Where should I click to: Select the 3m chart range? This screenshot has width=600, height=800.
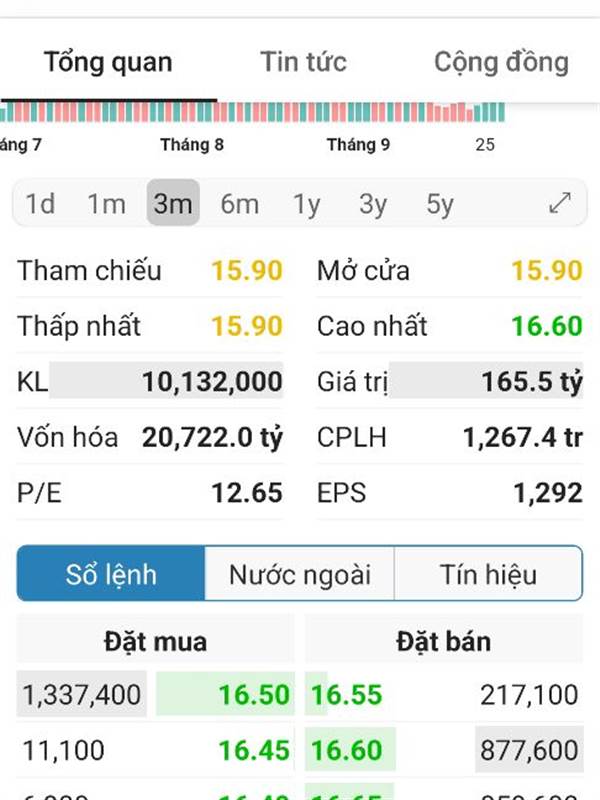[x=173, y=204]
